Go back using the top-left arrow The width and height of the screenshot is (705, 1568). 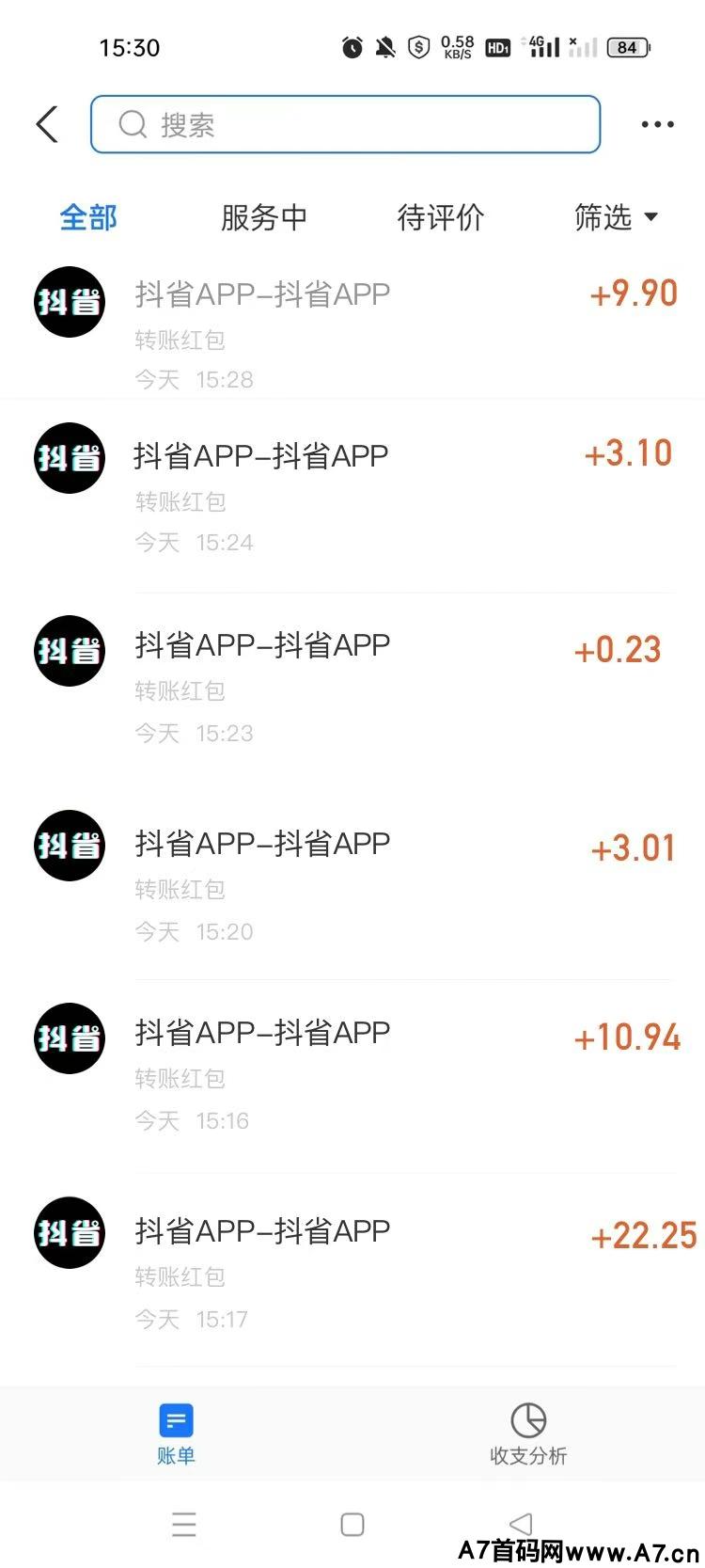point(47,124)
